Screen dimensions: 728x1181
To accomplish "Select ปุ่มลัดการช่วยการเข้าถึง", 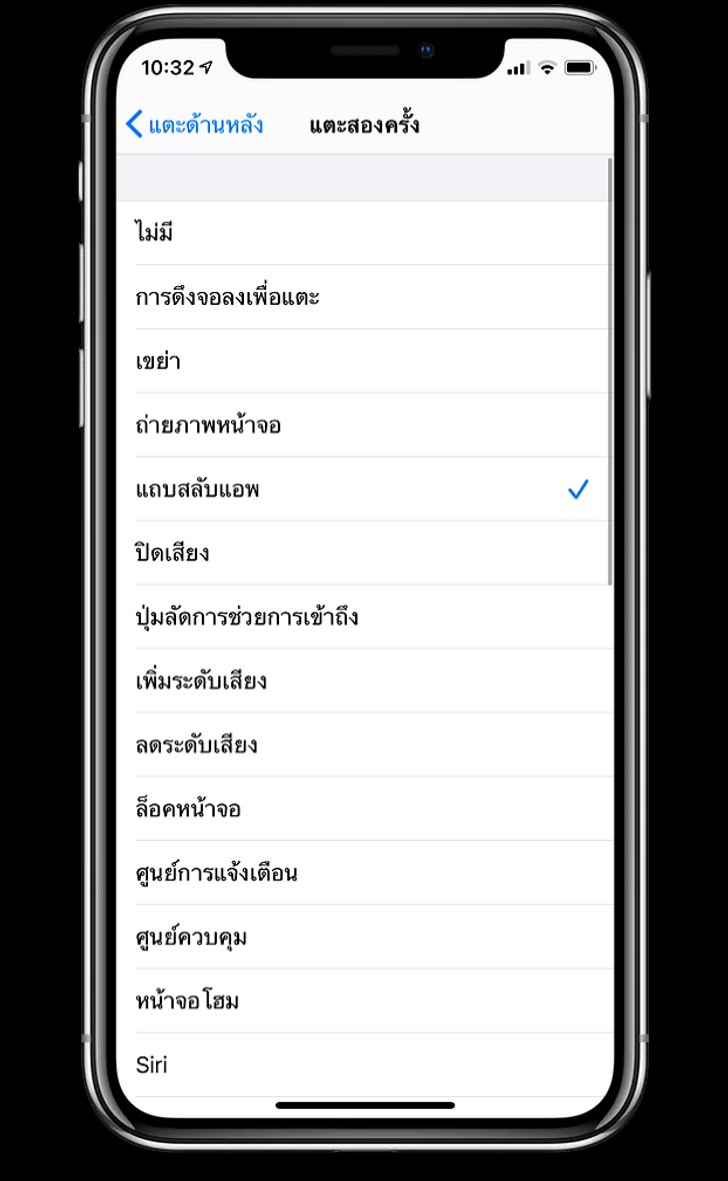I will click(364, 617).
